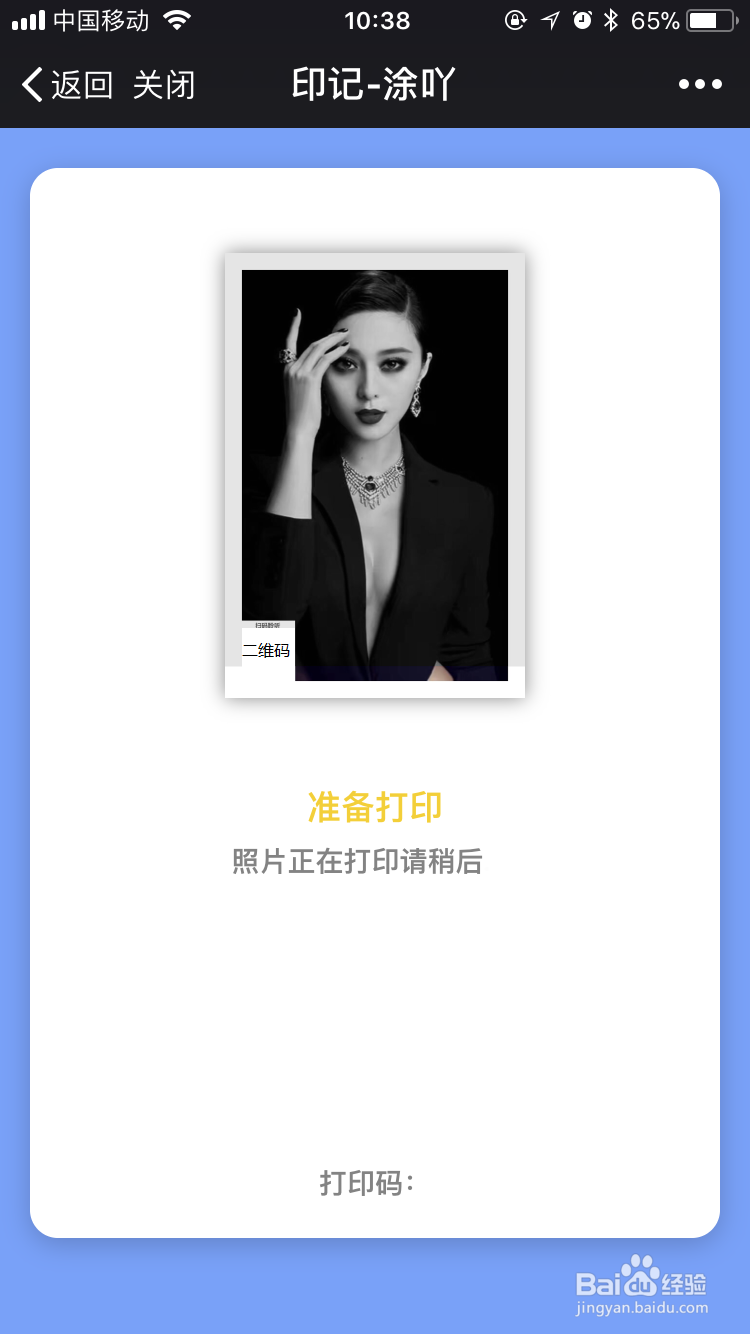Select 关闭 in the top navigation bar
Image resolution: width=750 pixels, height=1334 pixels.
(164, 84)
